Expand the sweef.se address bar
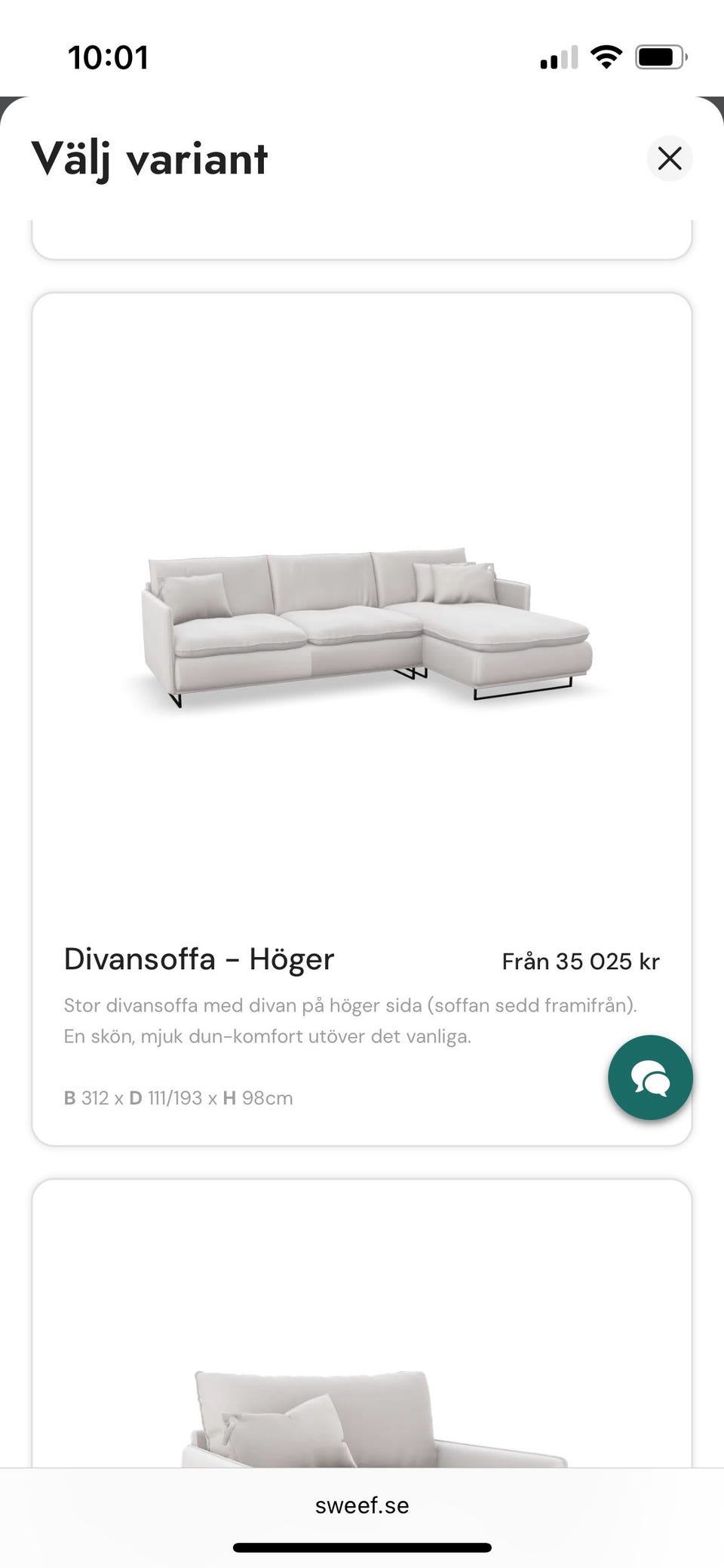Viewport: 724px width, 1568px height. point(362,1505)
